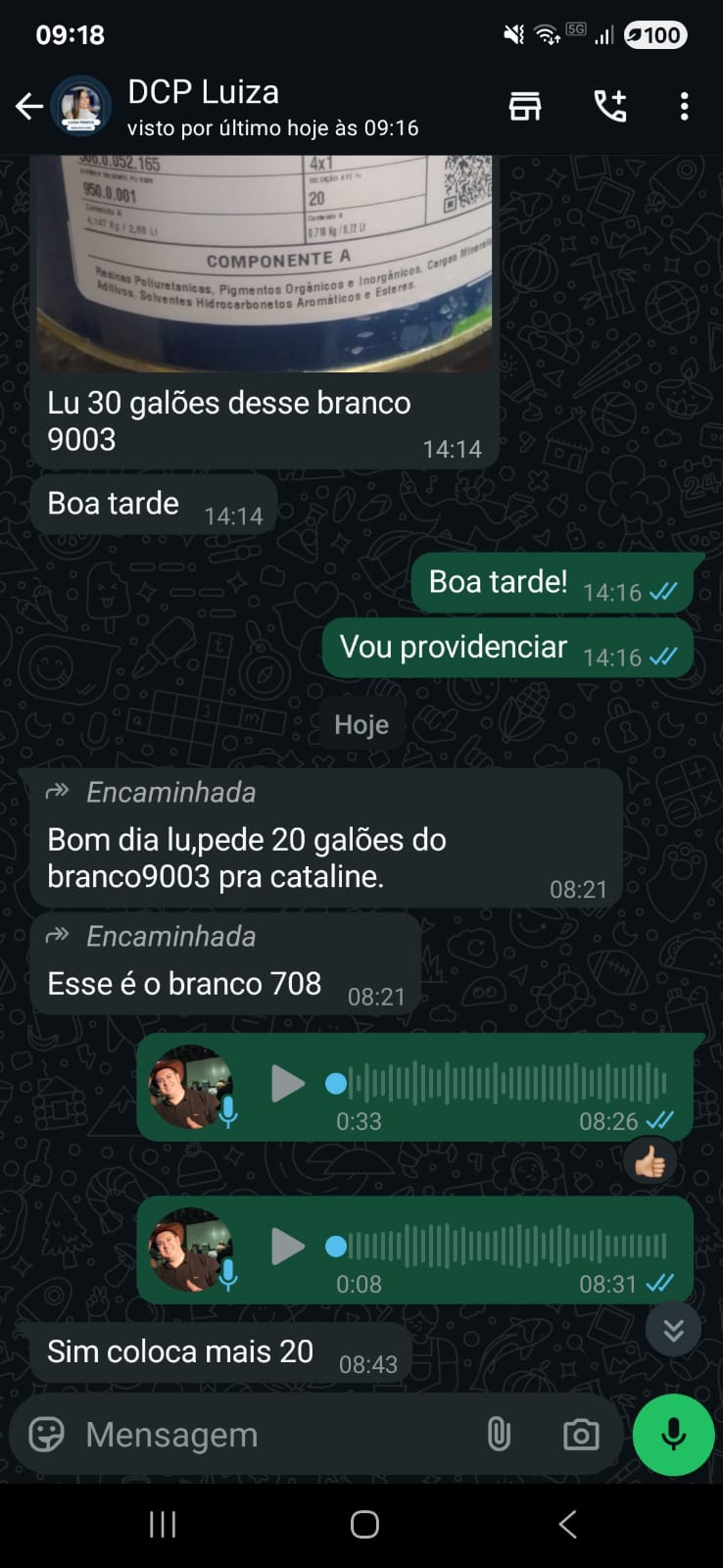Tap the system home button
This screenshot has height=1568, width=723.
[x=364, y=1524]
